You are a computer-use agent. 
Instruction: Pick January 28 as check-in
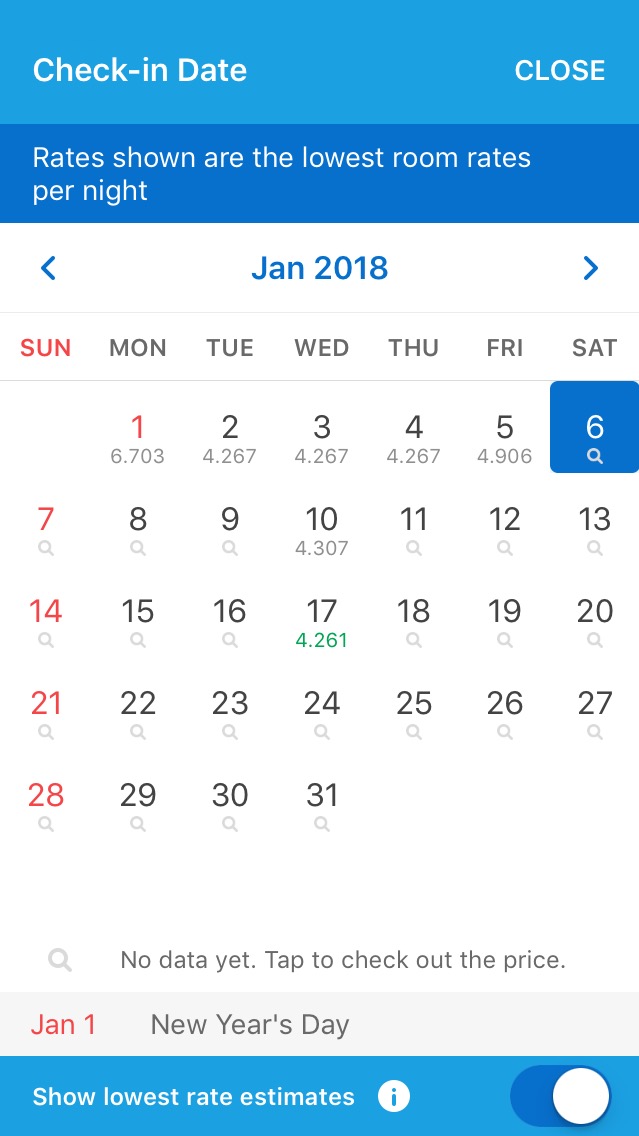pyautogui.click(x=46, y=804)
